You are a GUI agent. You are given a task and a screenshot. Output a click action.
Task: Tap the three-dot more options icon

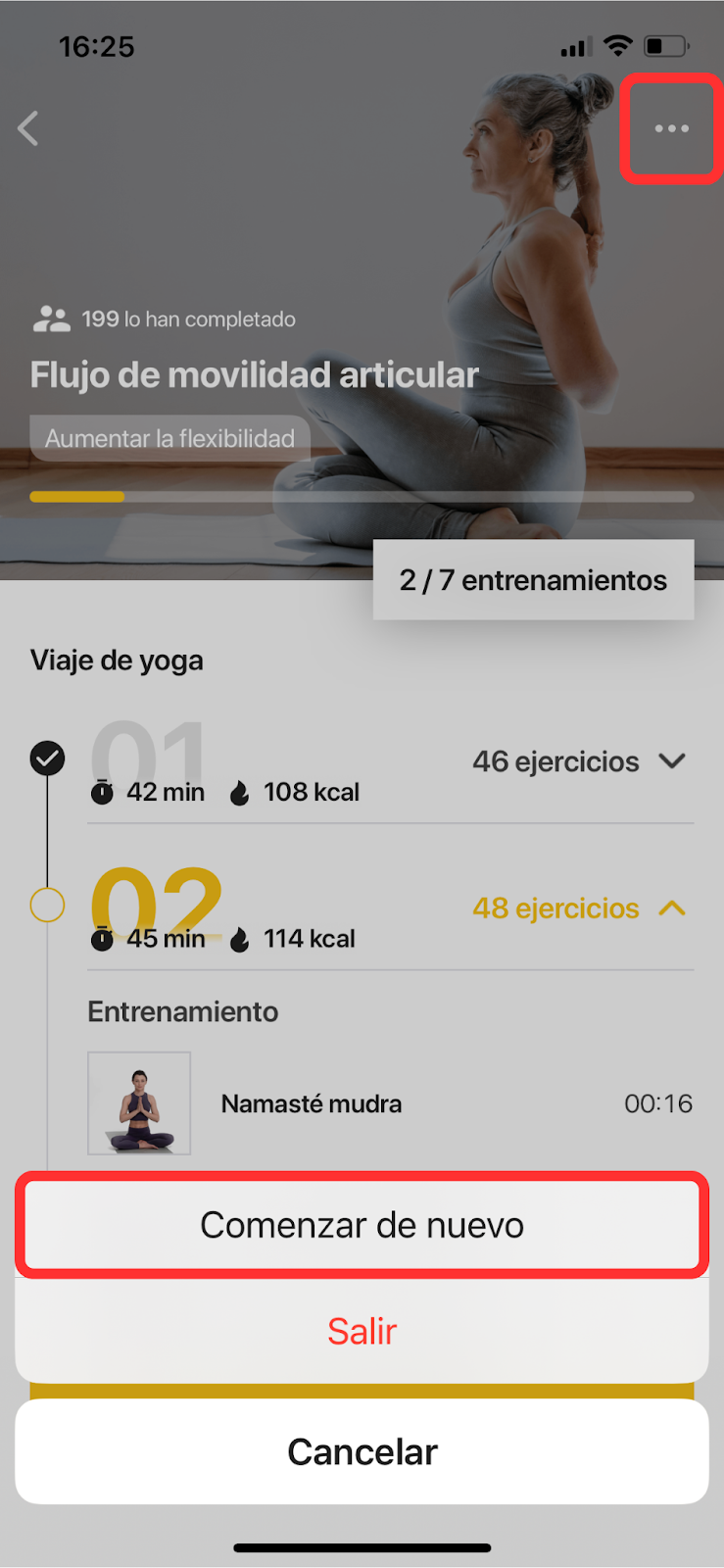pos(671,128)
